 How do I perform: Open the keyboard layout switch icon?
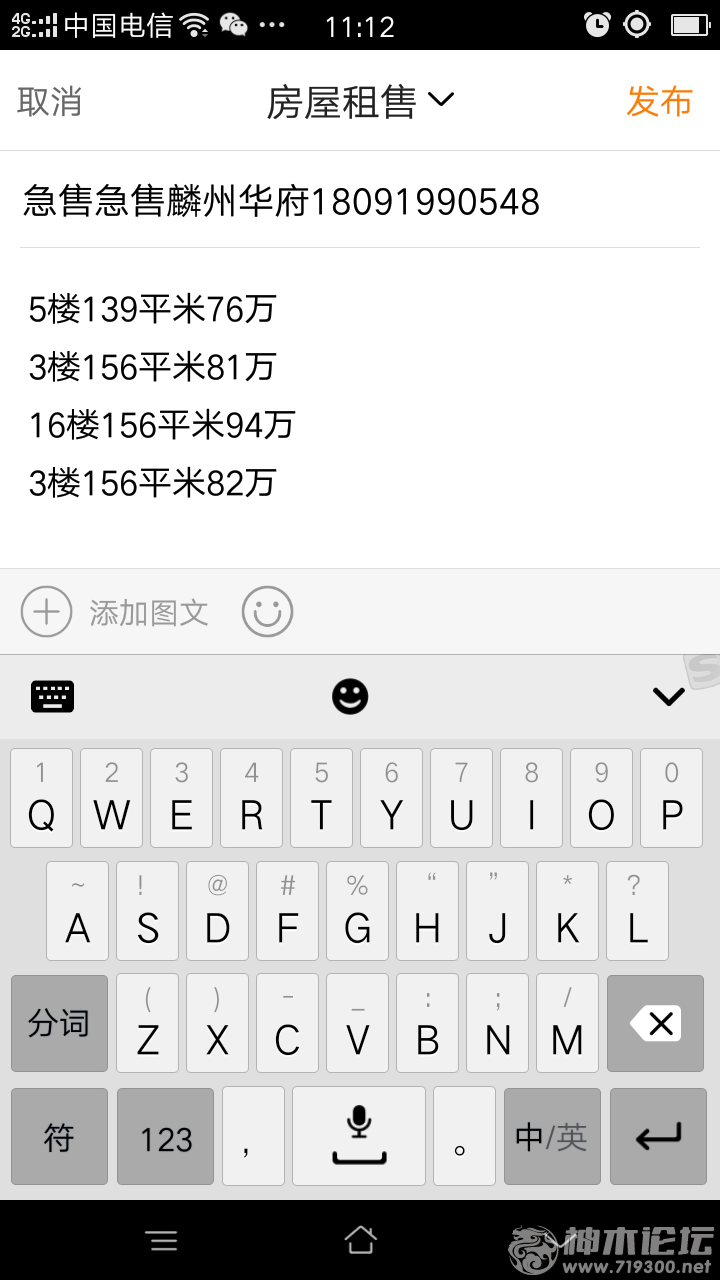coord(53,696)
